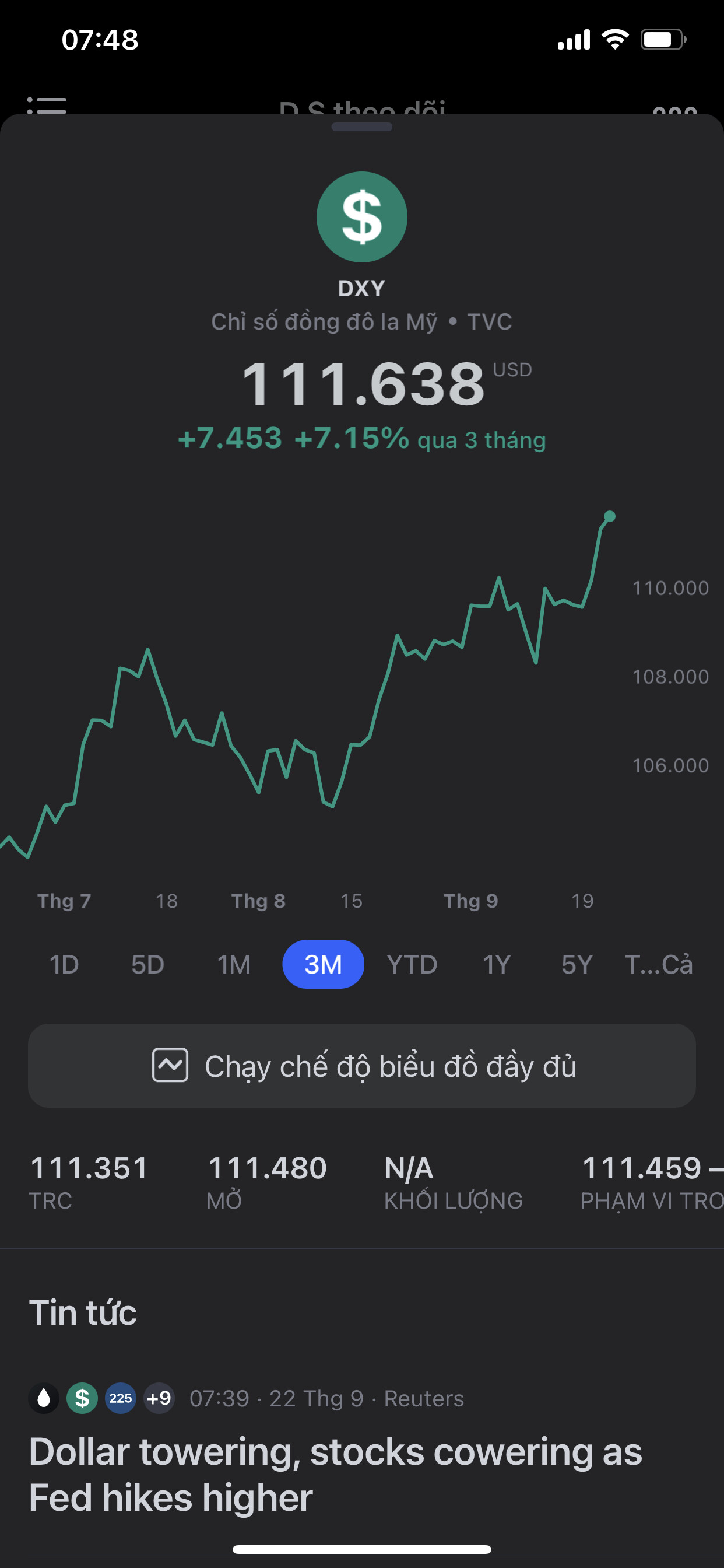
Task: Show the 1M chart range
Action: (234, 964)
